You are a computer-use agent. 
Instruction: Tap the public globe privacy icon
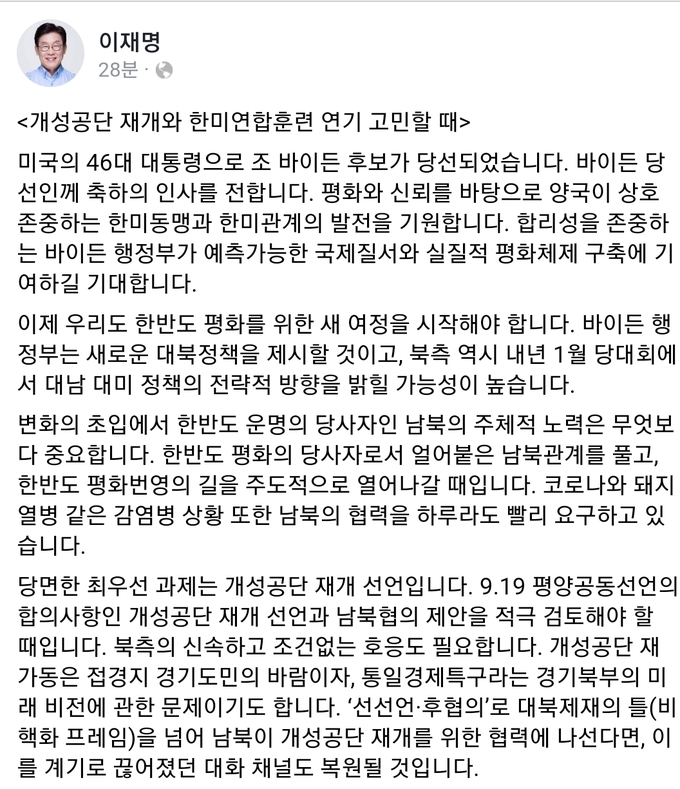pos(164,70)
